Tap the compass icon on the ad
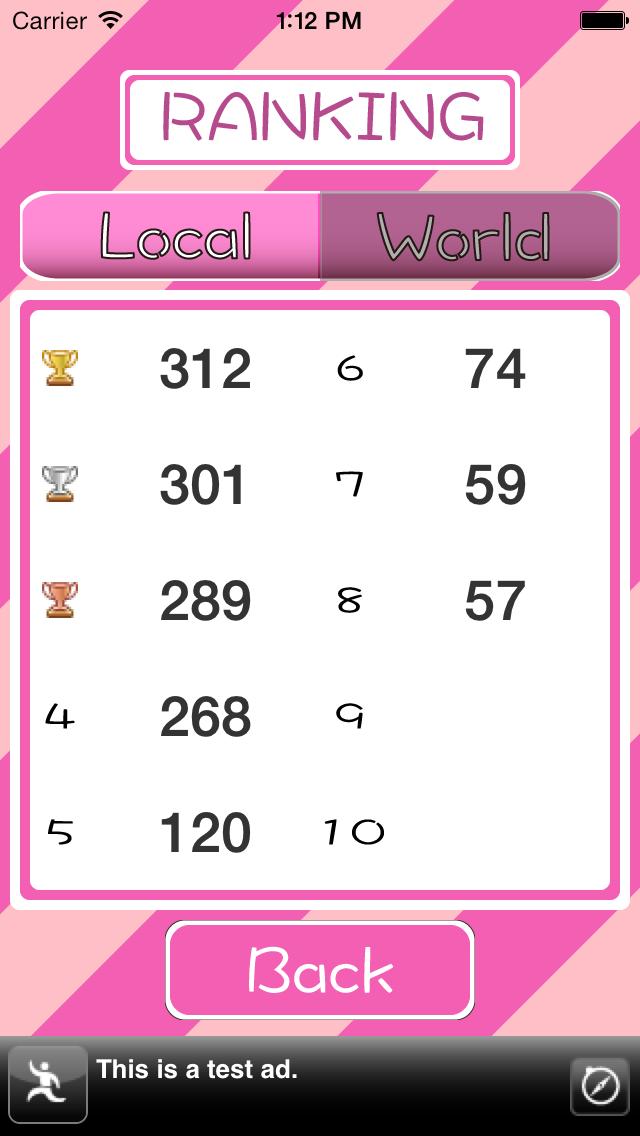This screenshot has width=640, height=1136. (x=599, y=1086)
